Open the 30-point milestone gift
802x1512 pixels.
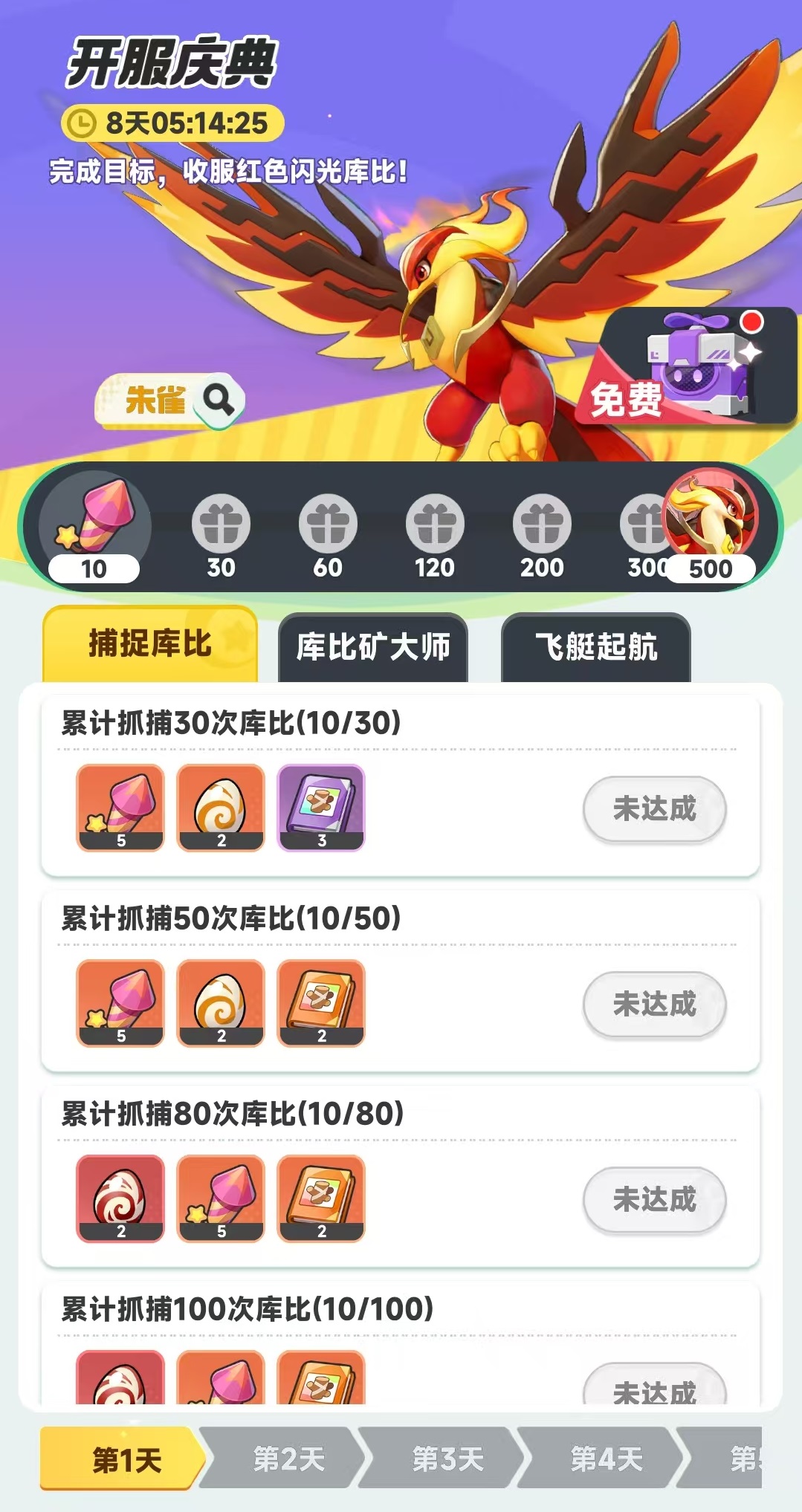[x=221, y=525]
